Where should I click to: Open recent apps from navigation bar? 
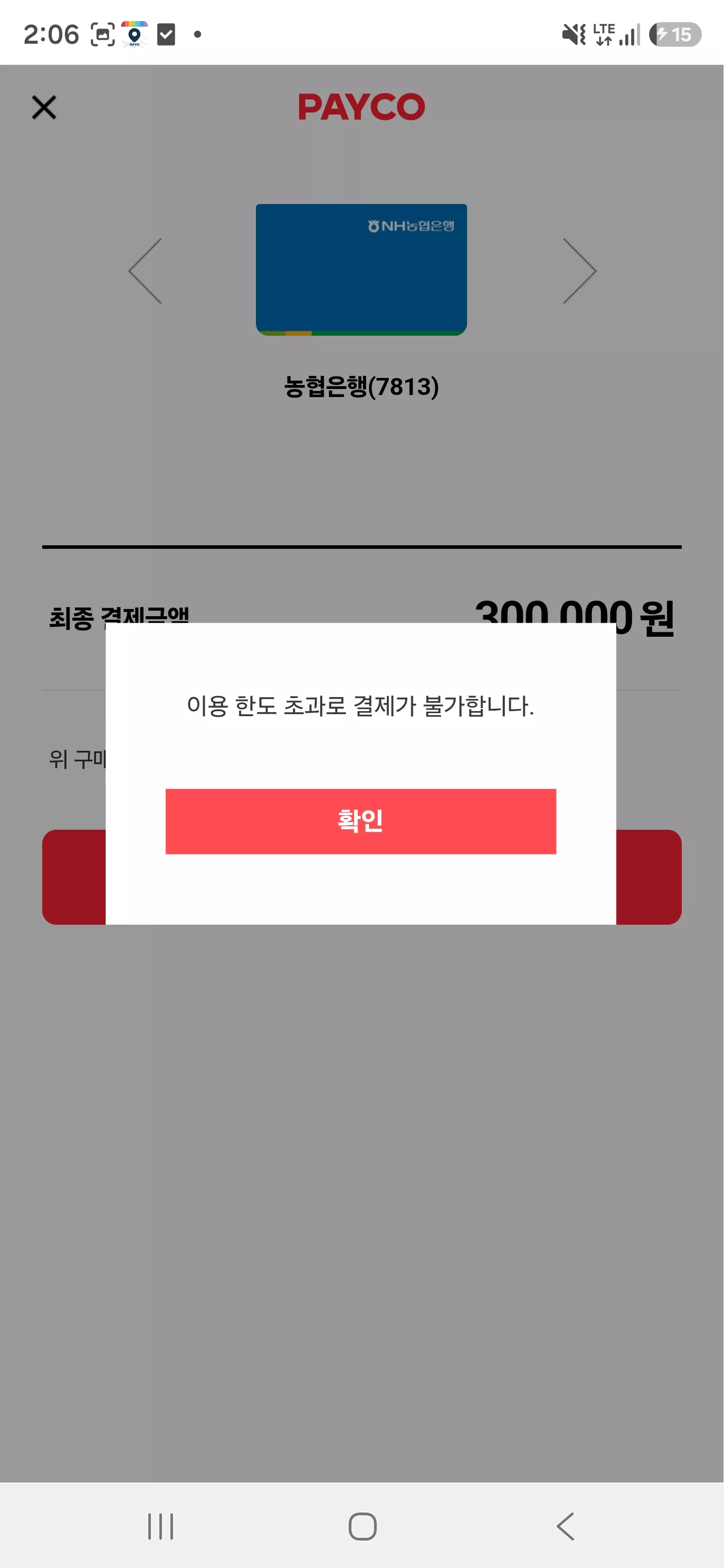161,1526
